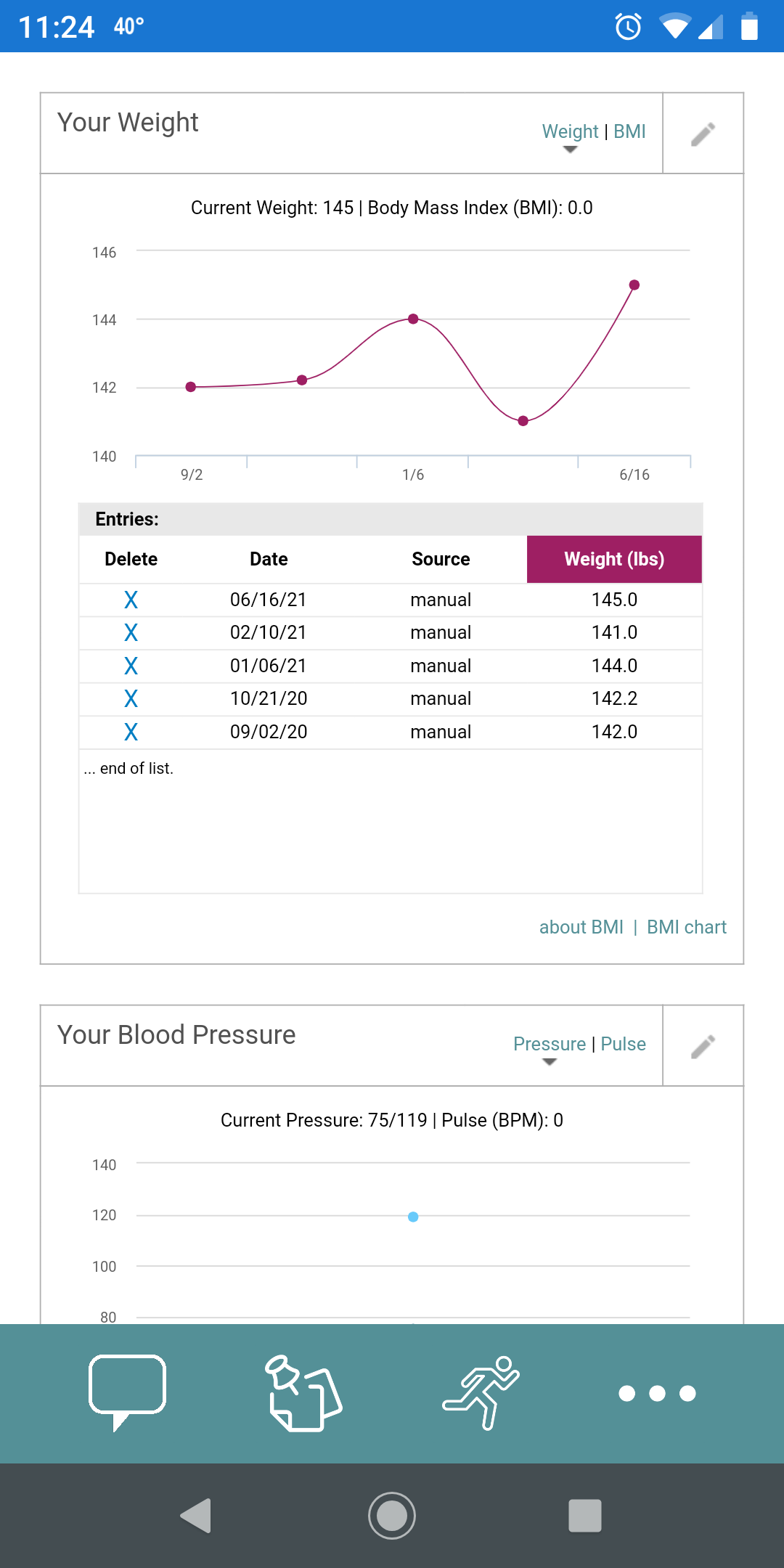Image resolution: width=784 pixels, height=1568 pixels.
Task: Switch blood pressure chart to Pulse
Action: coord(623,1044)
